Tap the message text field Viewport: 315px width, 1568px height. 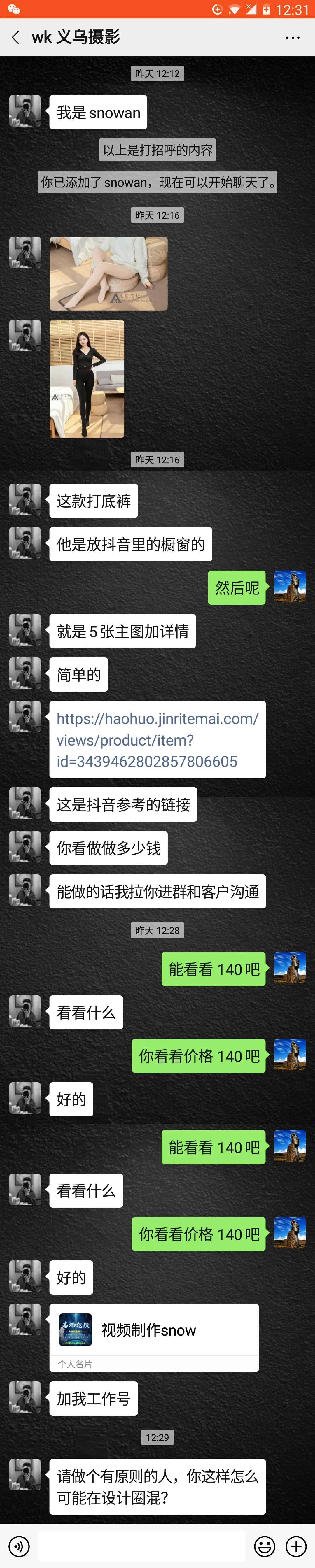141,1546
